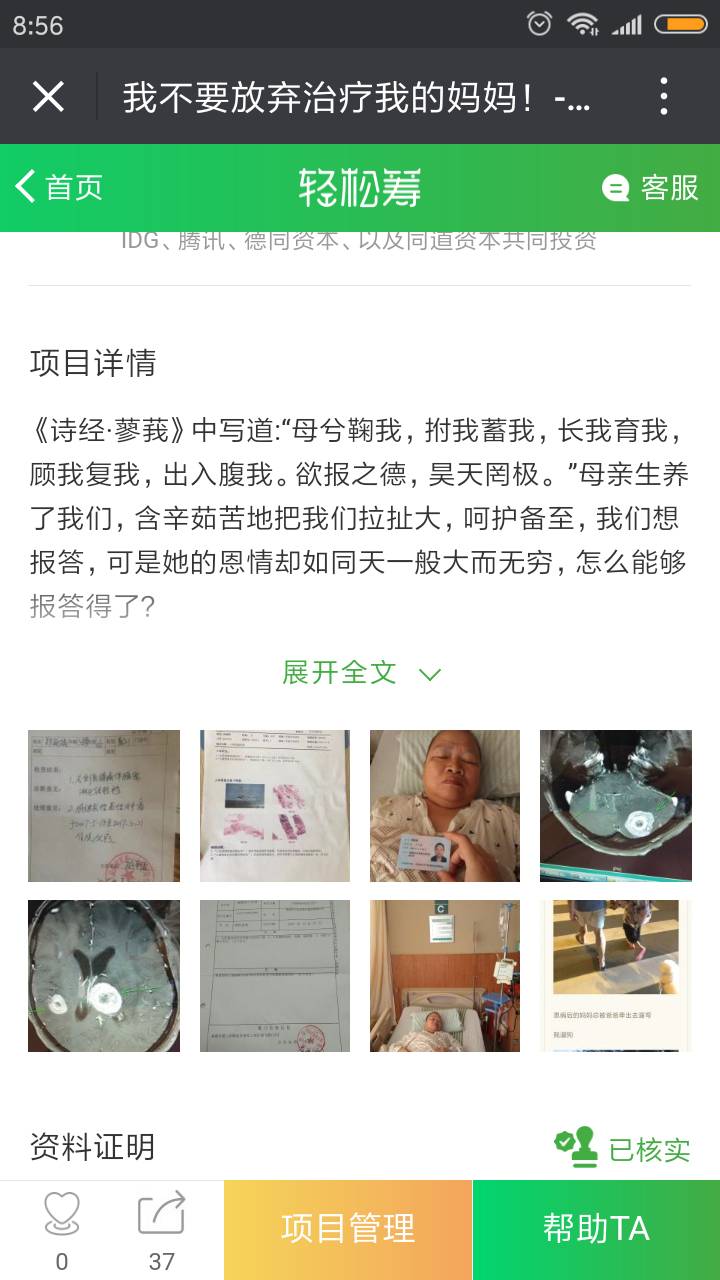Open the hospital bed photo
The width and height of the screenshot is (720, 1280).
pyautogui.click(x=445, y=976)
